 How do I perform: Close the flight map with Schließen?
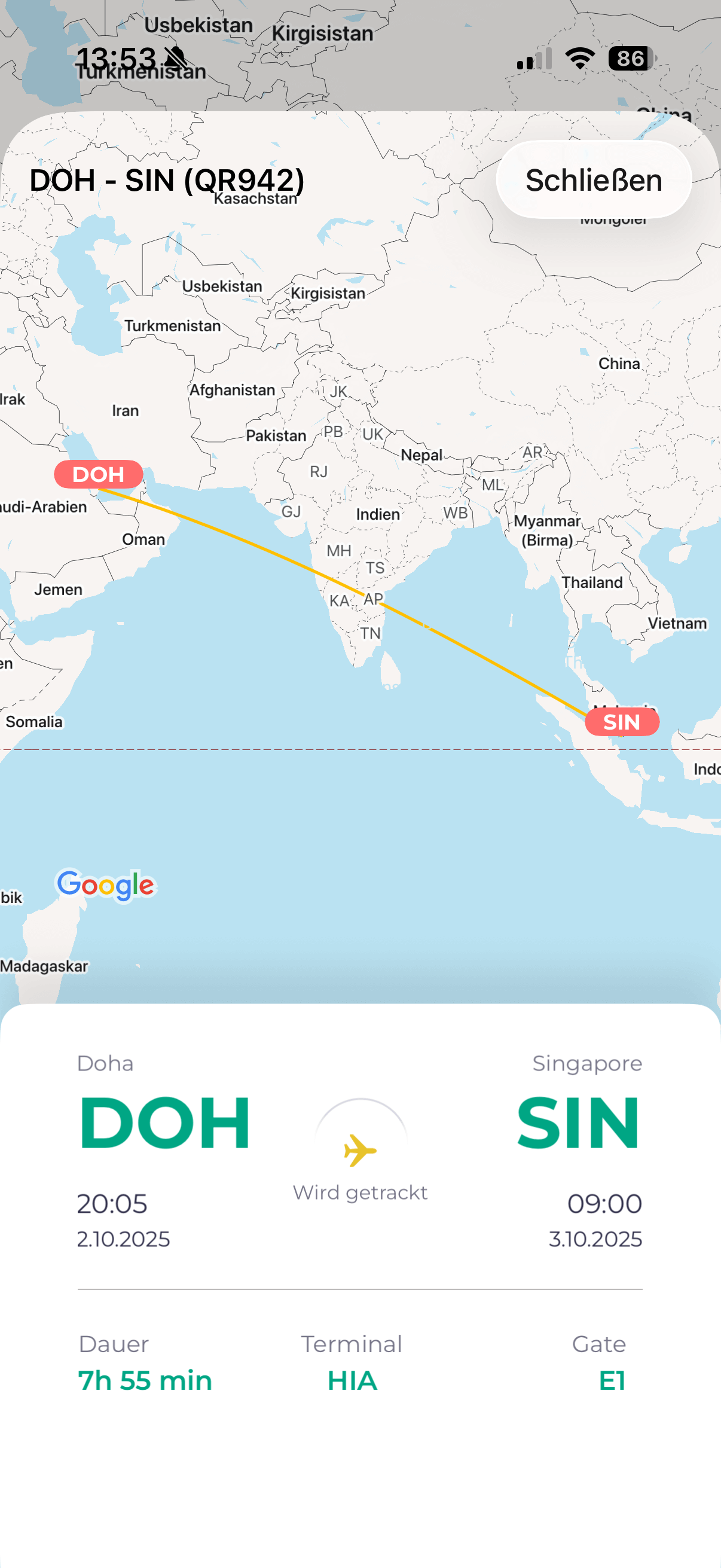tap(593, 180)
